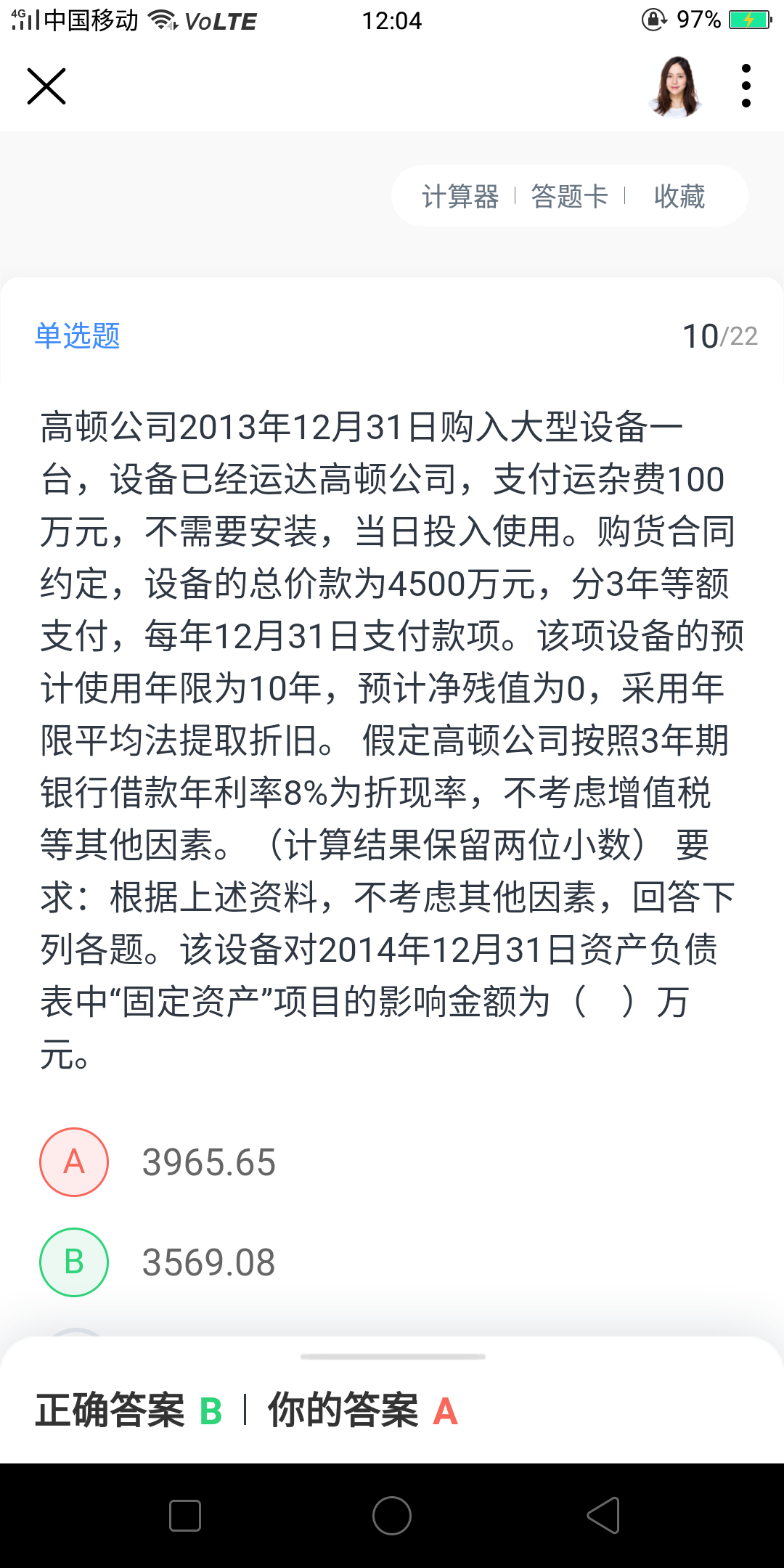The image size is (784, 1568).
Task: Close the quiz page
Action: [46, 86]
